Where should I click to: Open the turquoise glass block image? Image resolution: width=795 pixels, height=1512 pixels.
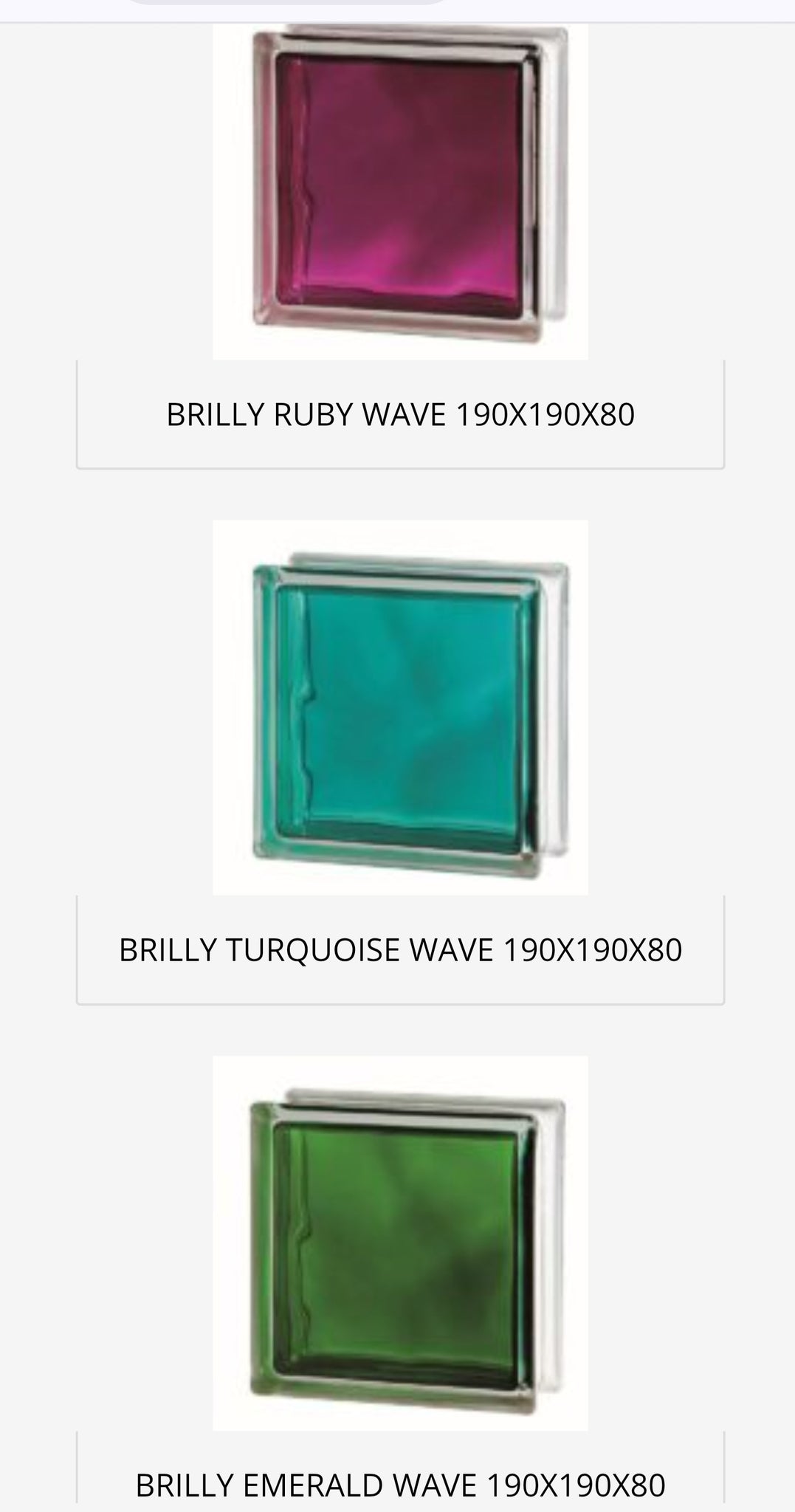point(400,707)
